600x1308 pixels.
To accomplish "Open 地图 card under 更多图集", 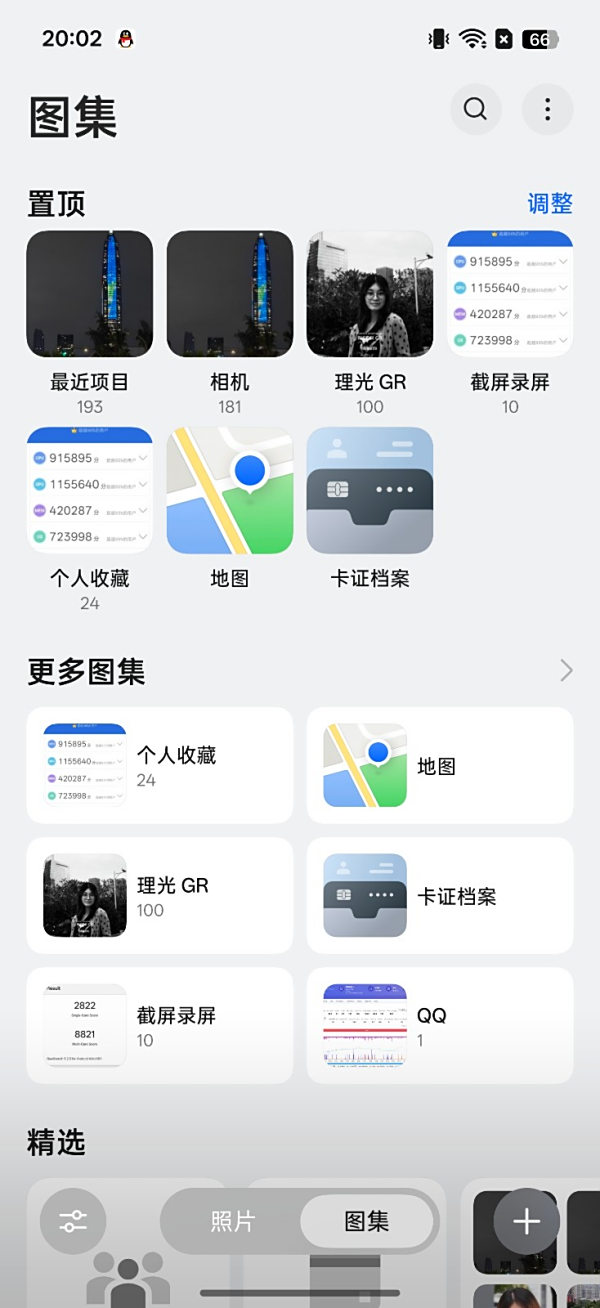I will point(440,765).
